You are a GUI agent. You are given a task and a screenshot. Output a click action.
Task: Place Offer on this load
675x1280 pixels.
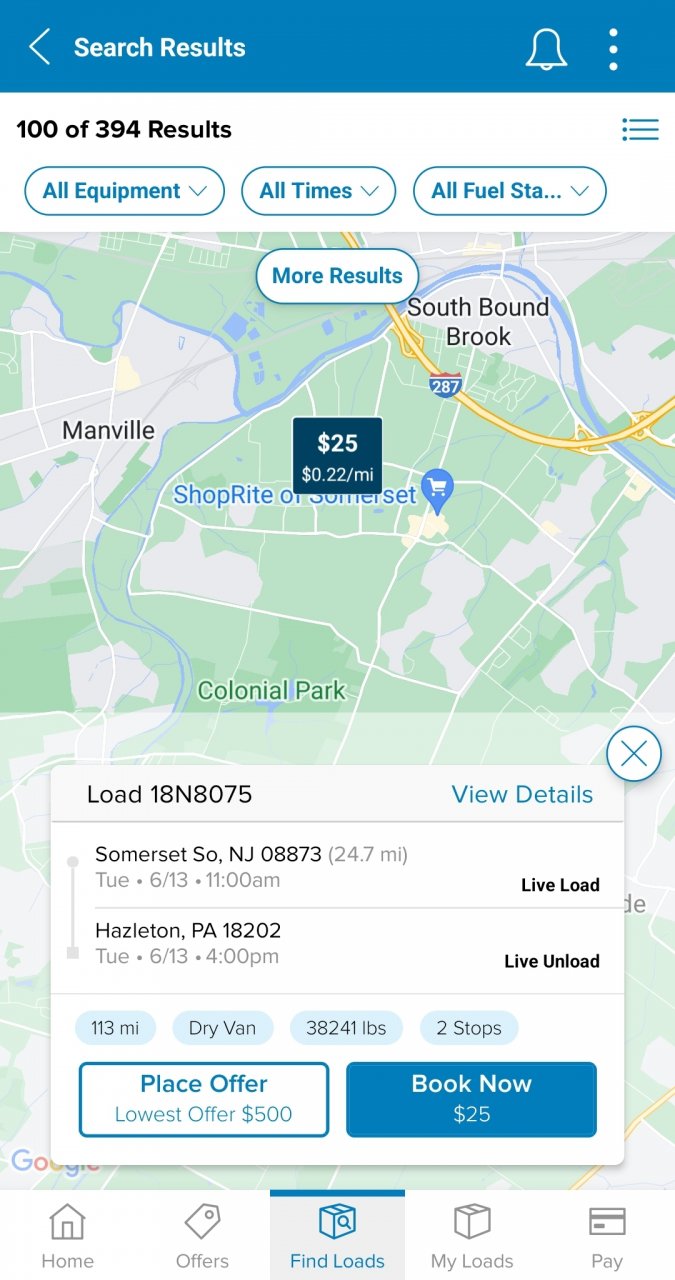[204, 1099]
